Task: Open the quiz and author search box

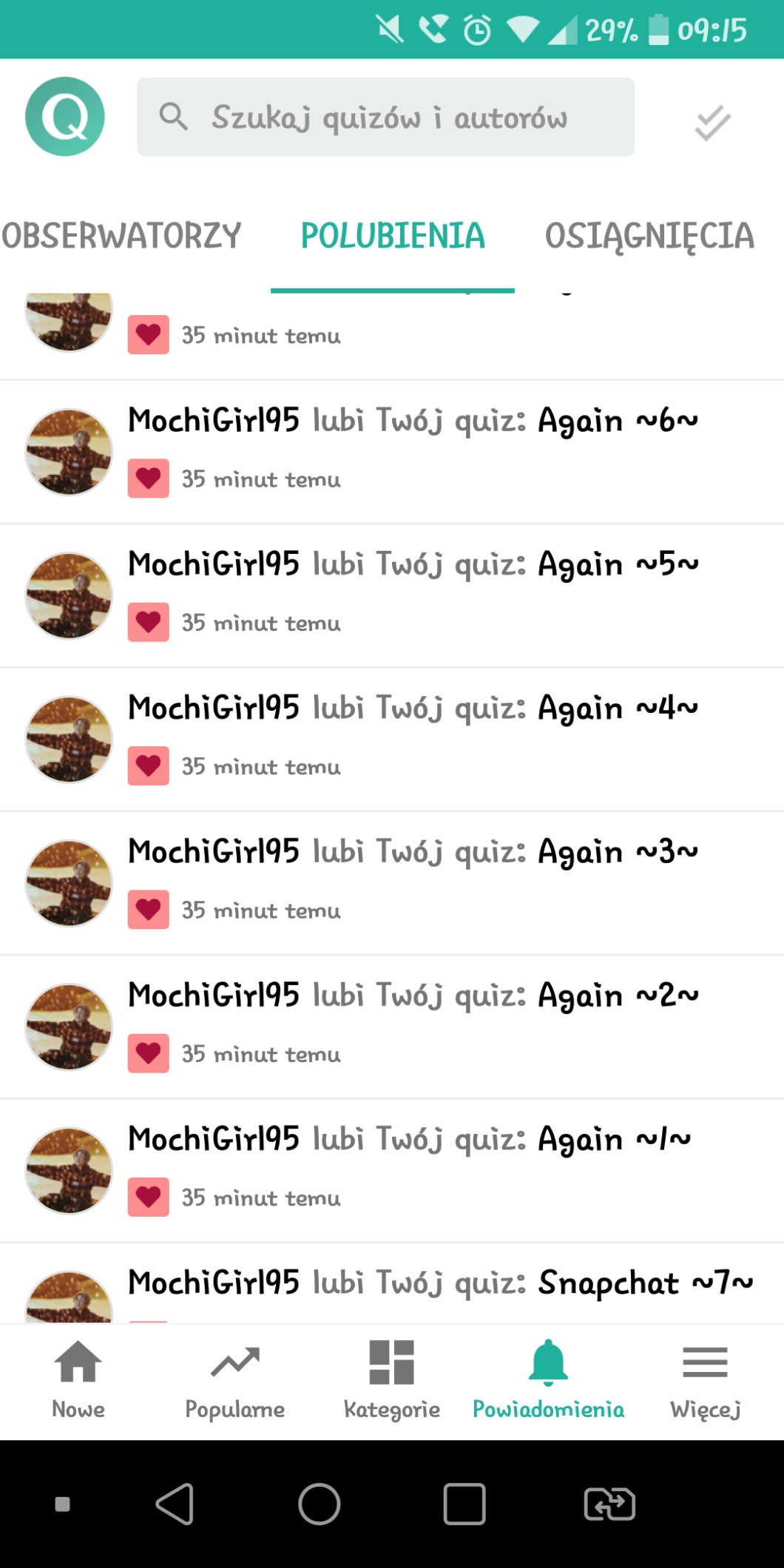Action: pos(385,117)
